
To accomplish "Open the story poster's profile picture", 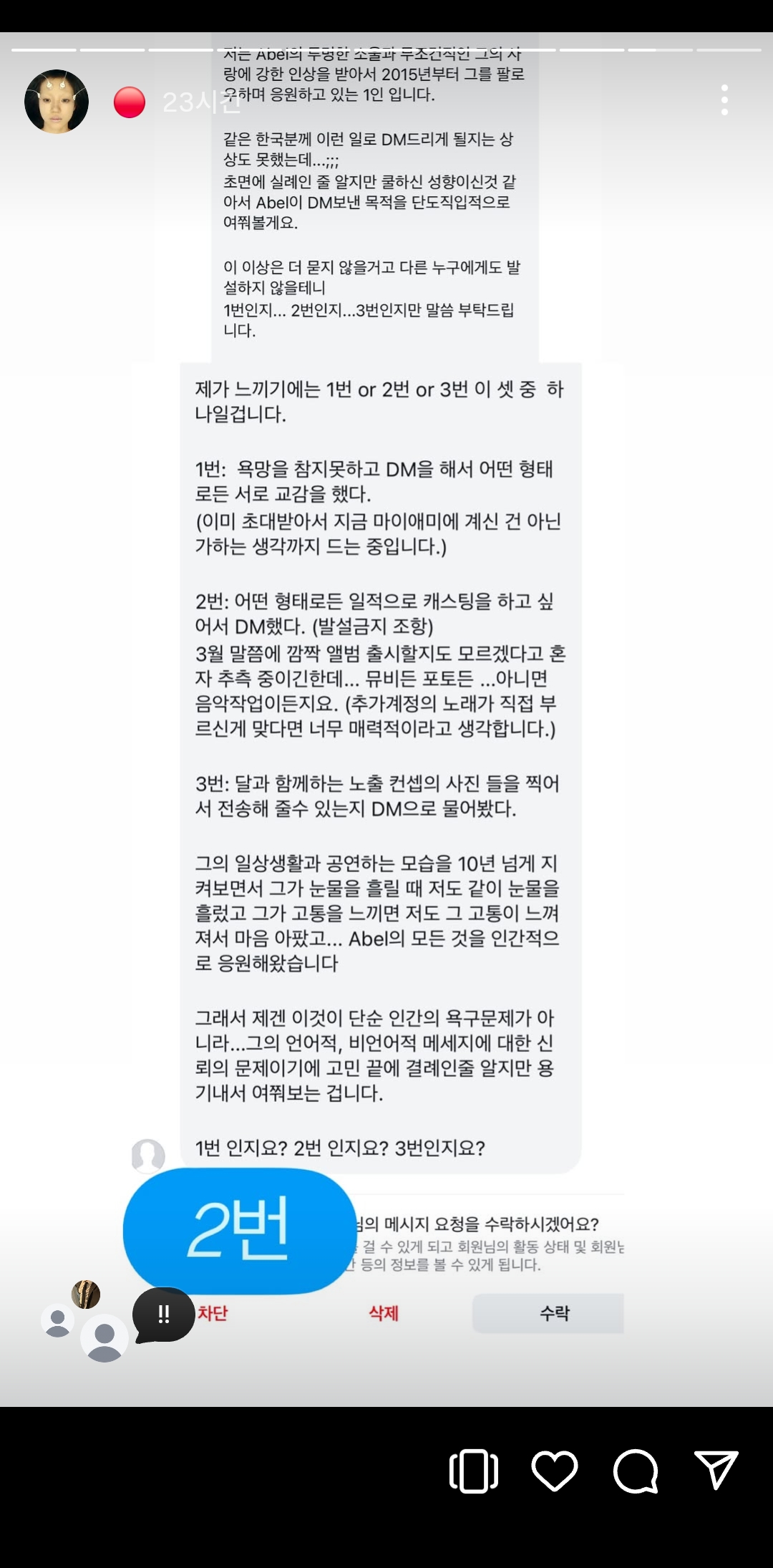I will pos(57,102).
